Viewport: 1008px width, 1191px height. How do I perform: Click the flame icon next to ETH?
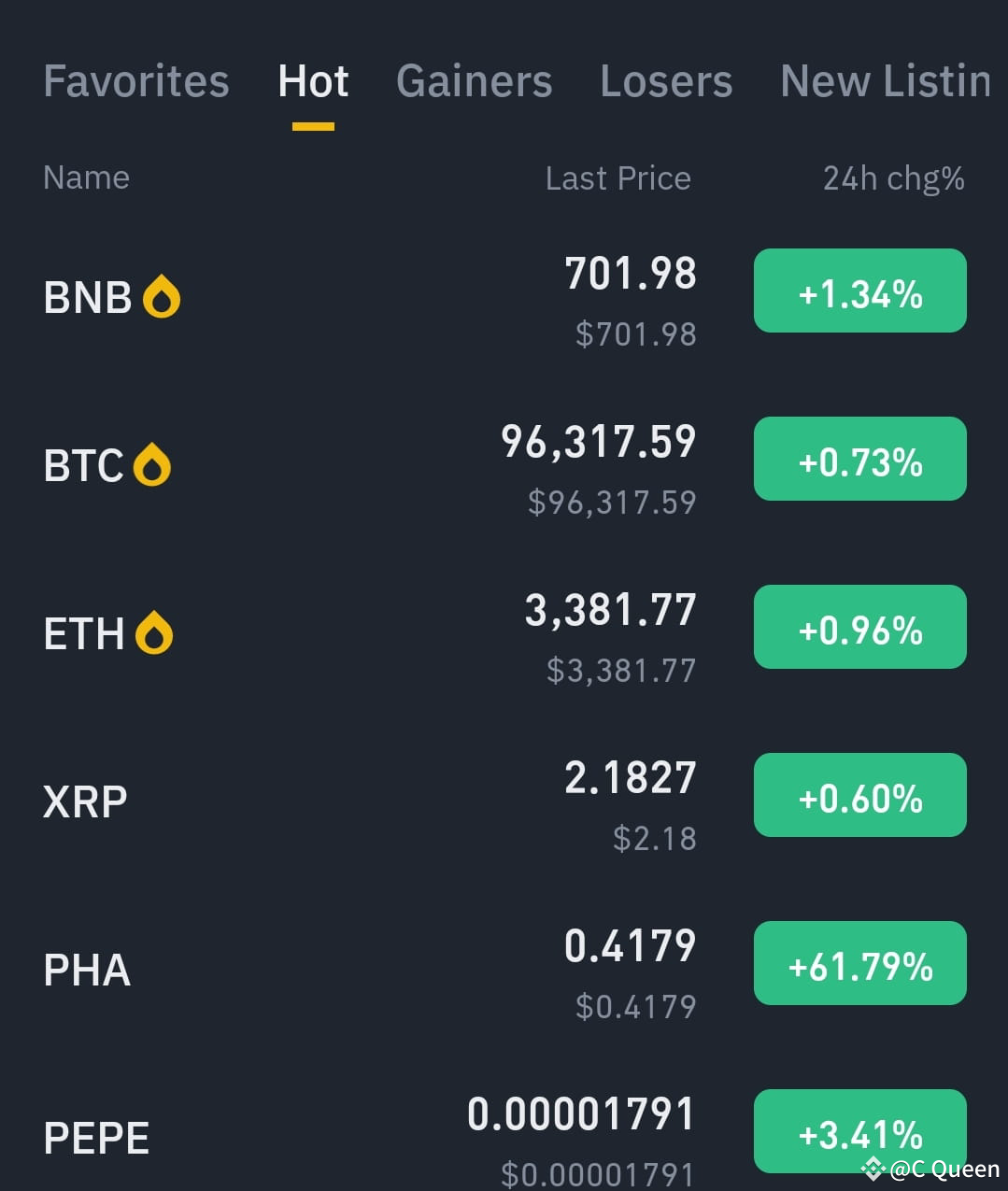coord(152,631)
